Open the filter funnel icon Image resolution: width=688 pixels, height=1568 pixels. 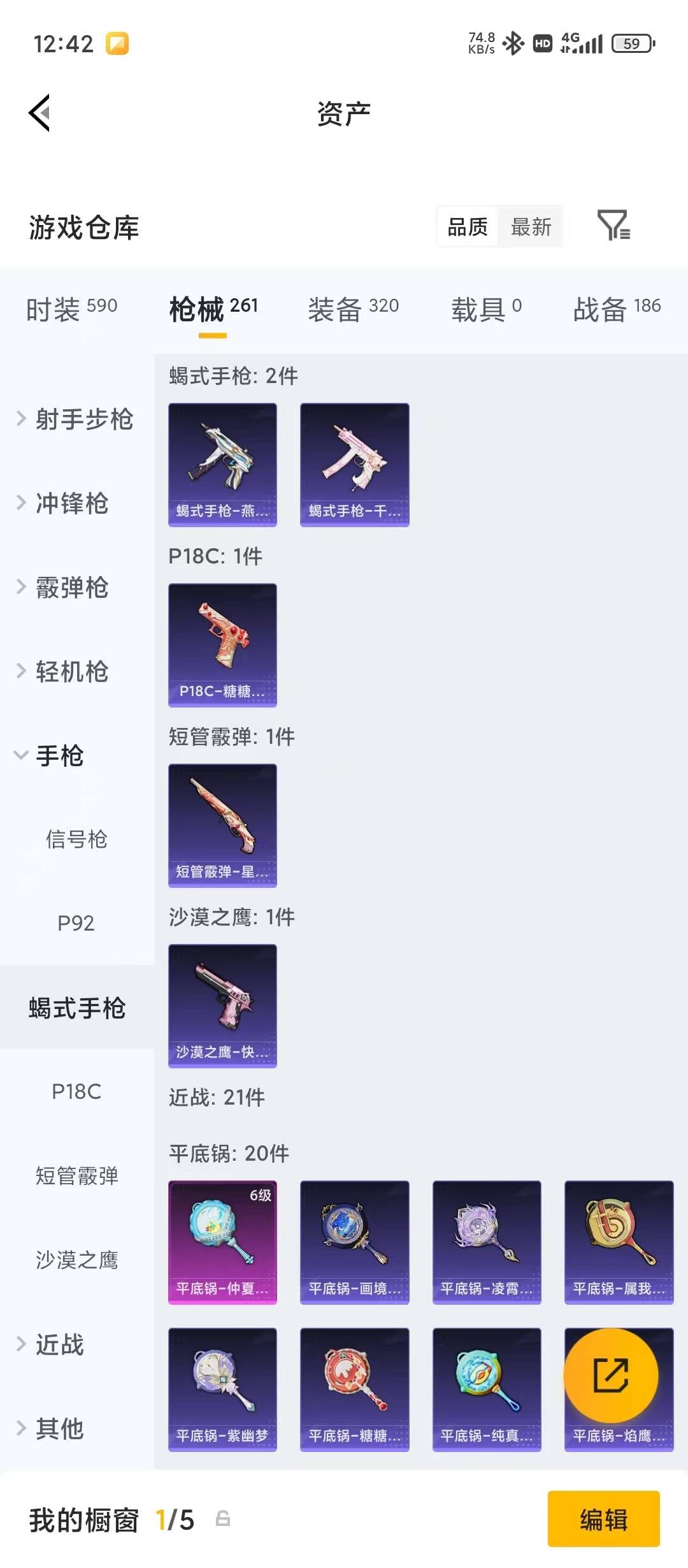tap(613, 228)
